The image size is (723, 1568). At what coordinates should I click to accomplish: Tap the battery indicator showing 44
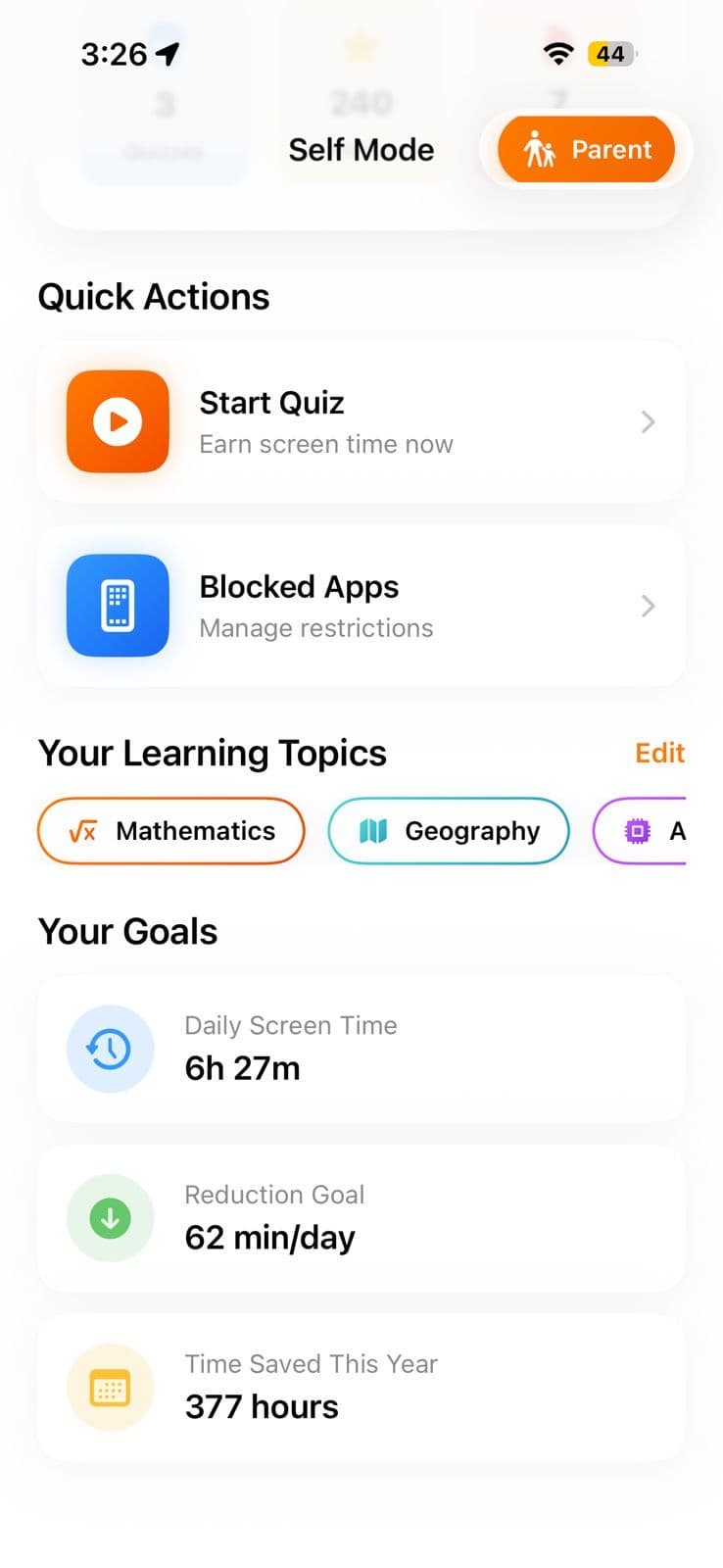[x=611, y=54]
